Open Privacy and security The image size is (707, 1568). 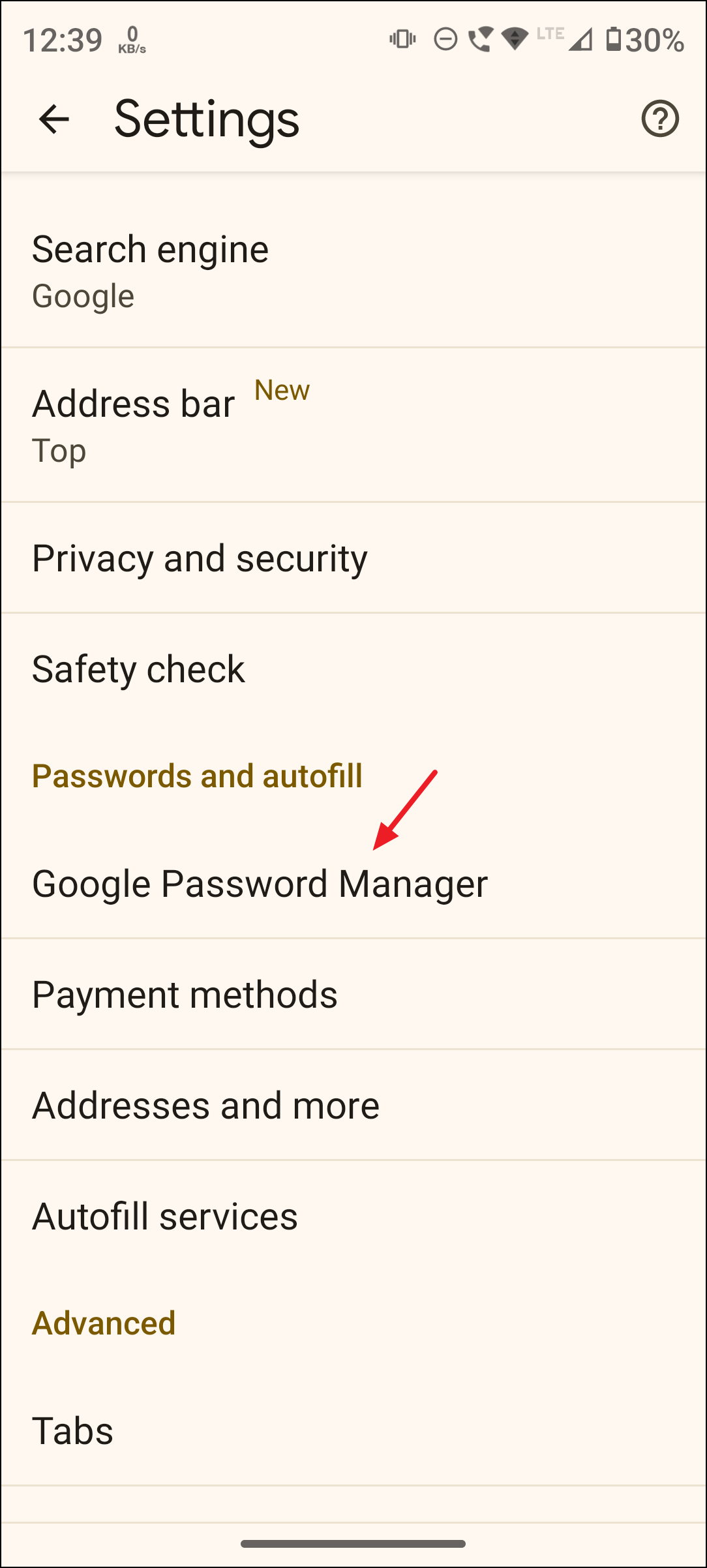click(353, 558)
